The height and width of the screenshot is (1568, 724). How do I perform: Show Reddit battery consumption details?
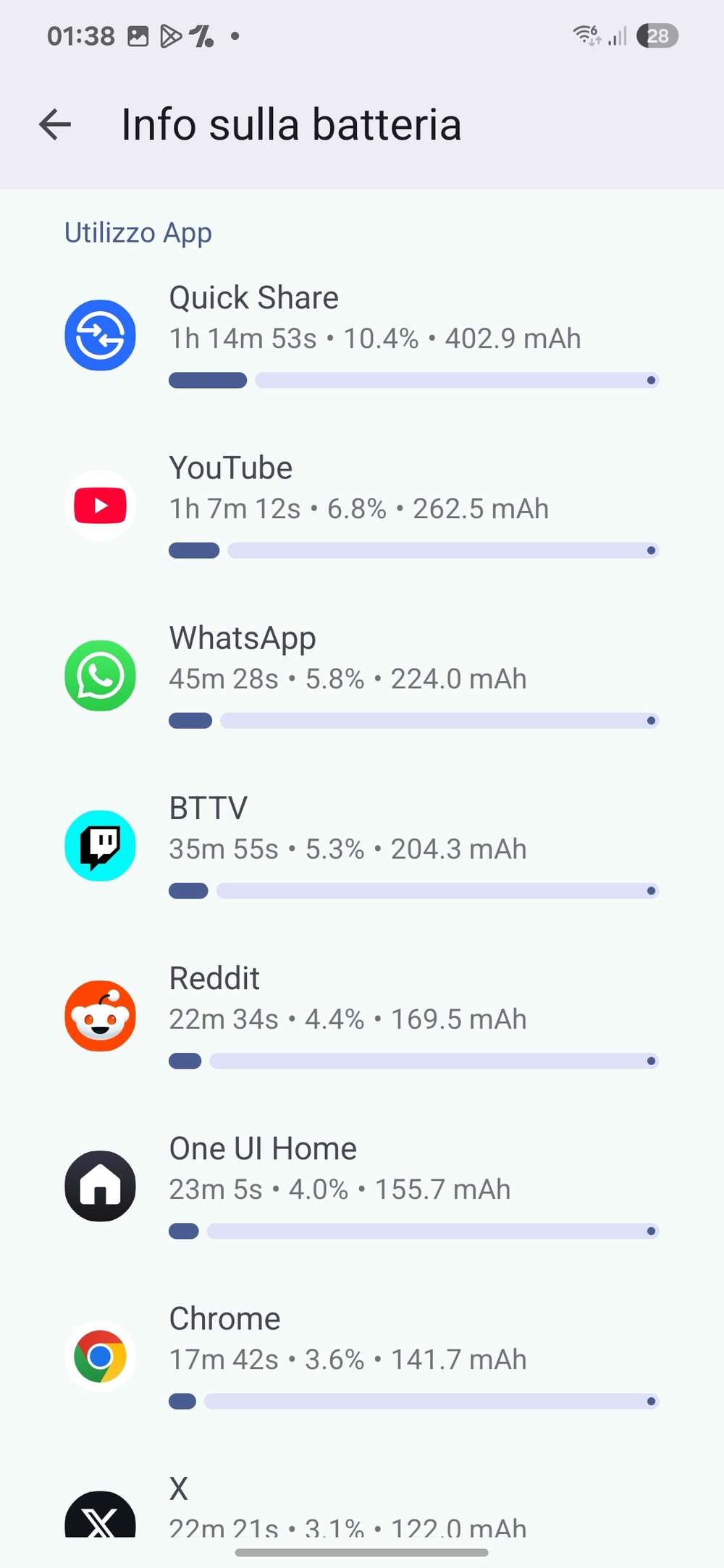[x=362, y=1017]
